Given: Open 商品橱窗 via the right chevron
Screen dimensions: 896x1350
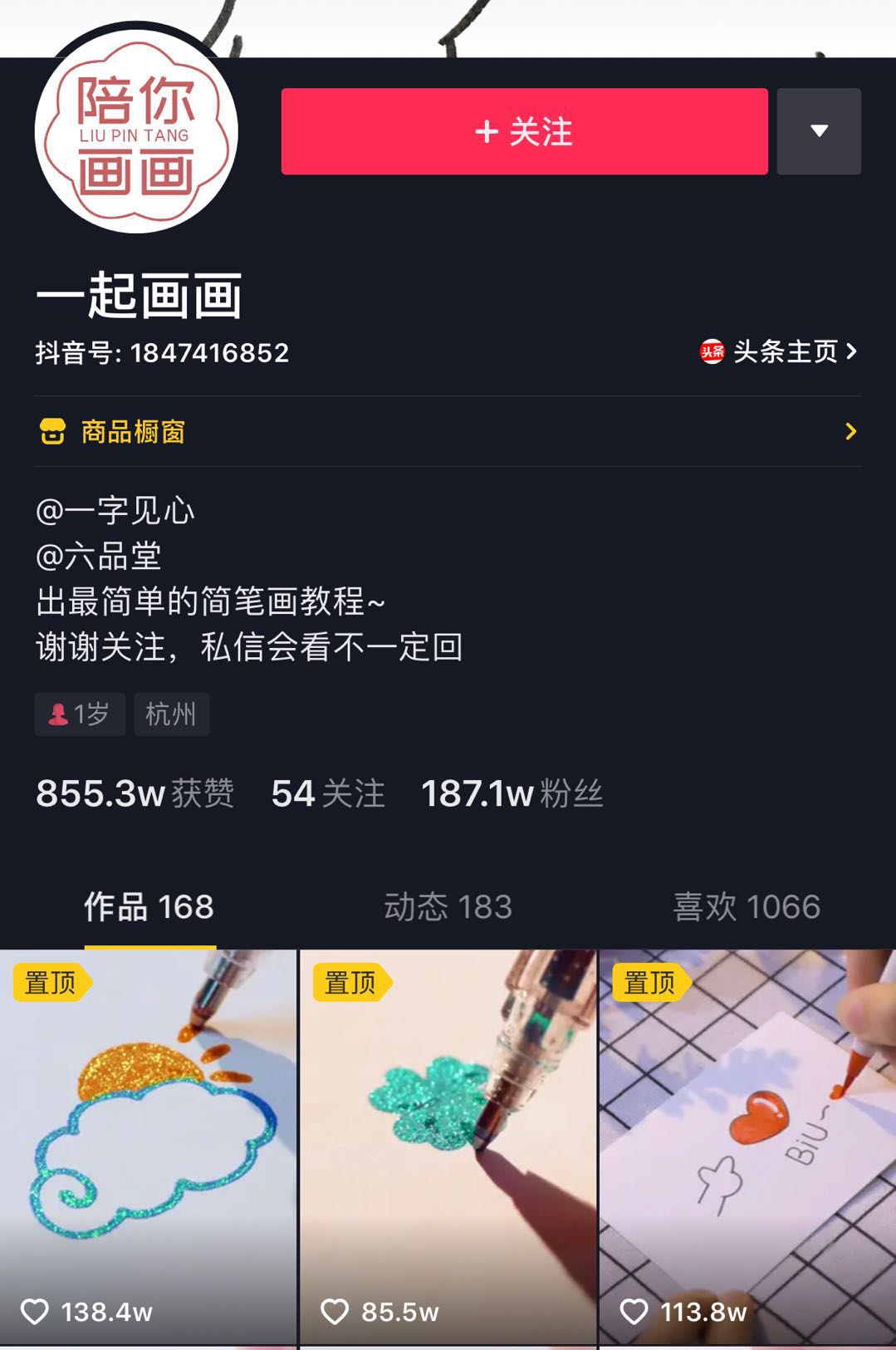Looking at the screenshot, I should [849, 431].
